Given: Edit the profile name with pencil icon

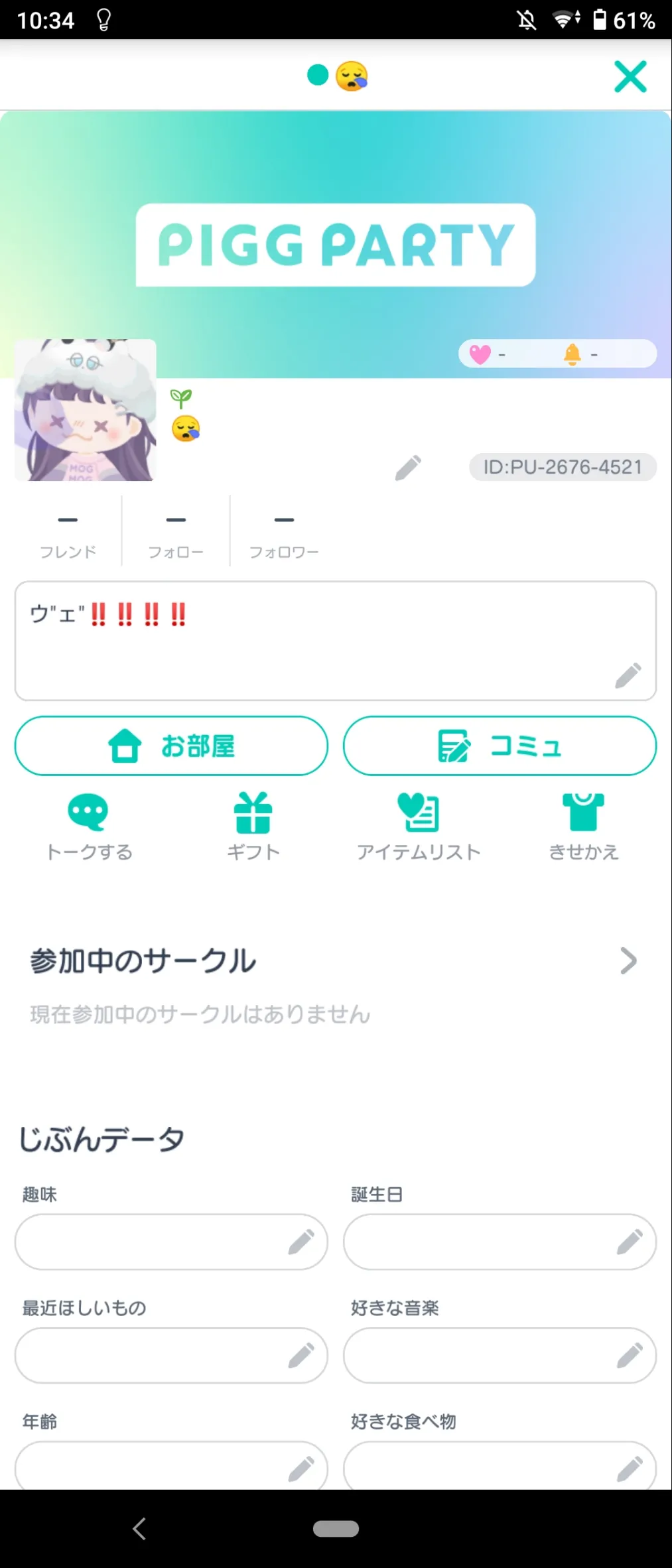Looking at the screenshot, I should [408, 468].
